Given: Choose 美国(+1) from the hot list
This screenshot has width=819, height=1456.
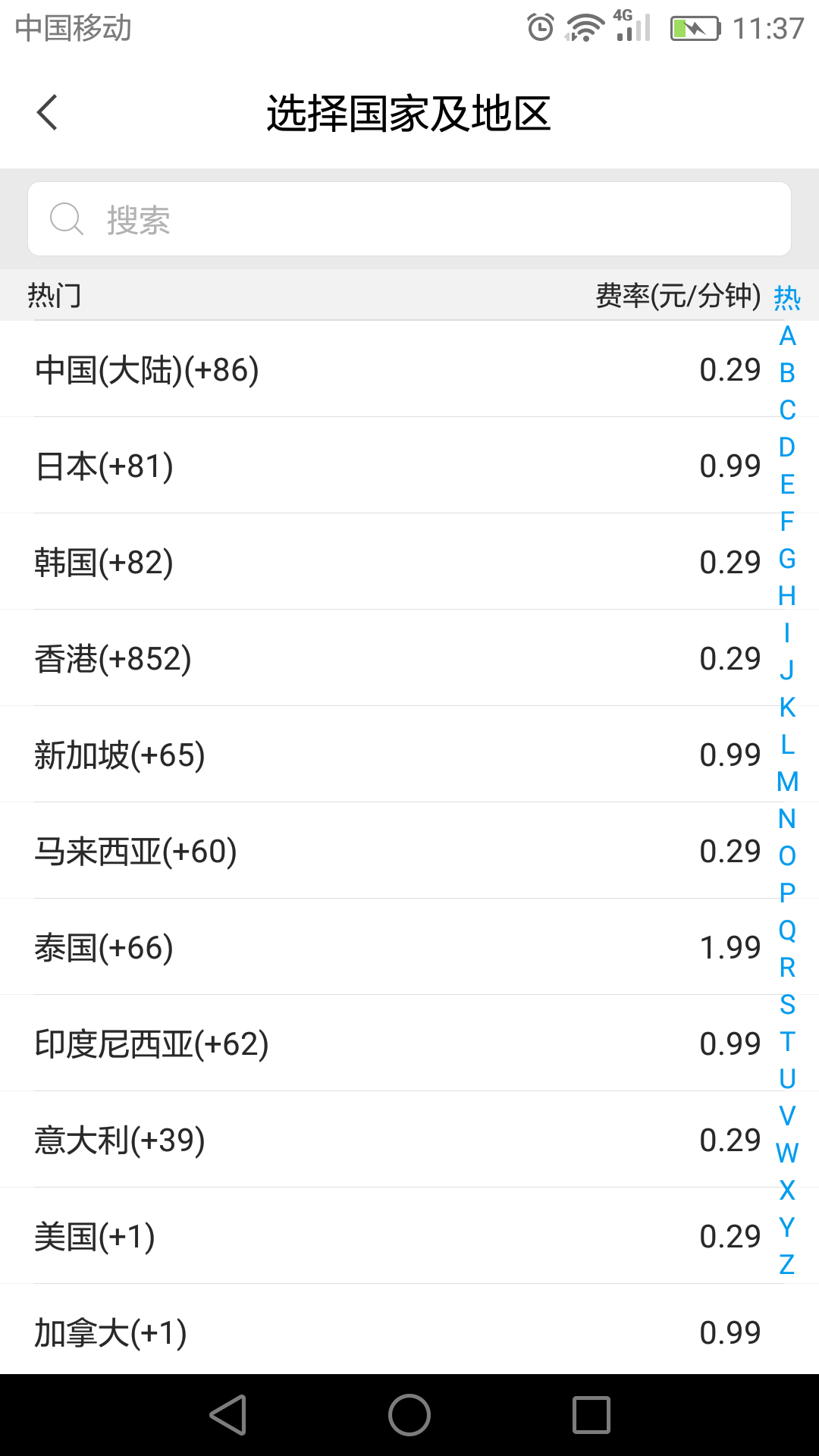Looking at the screenshot, I should (x=303, y=1235).
